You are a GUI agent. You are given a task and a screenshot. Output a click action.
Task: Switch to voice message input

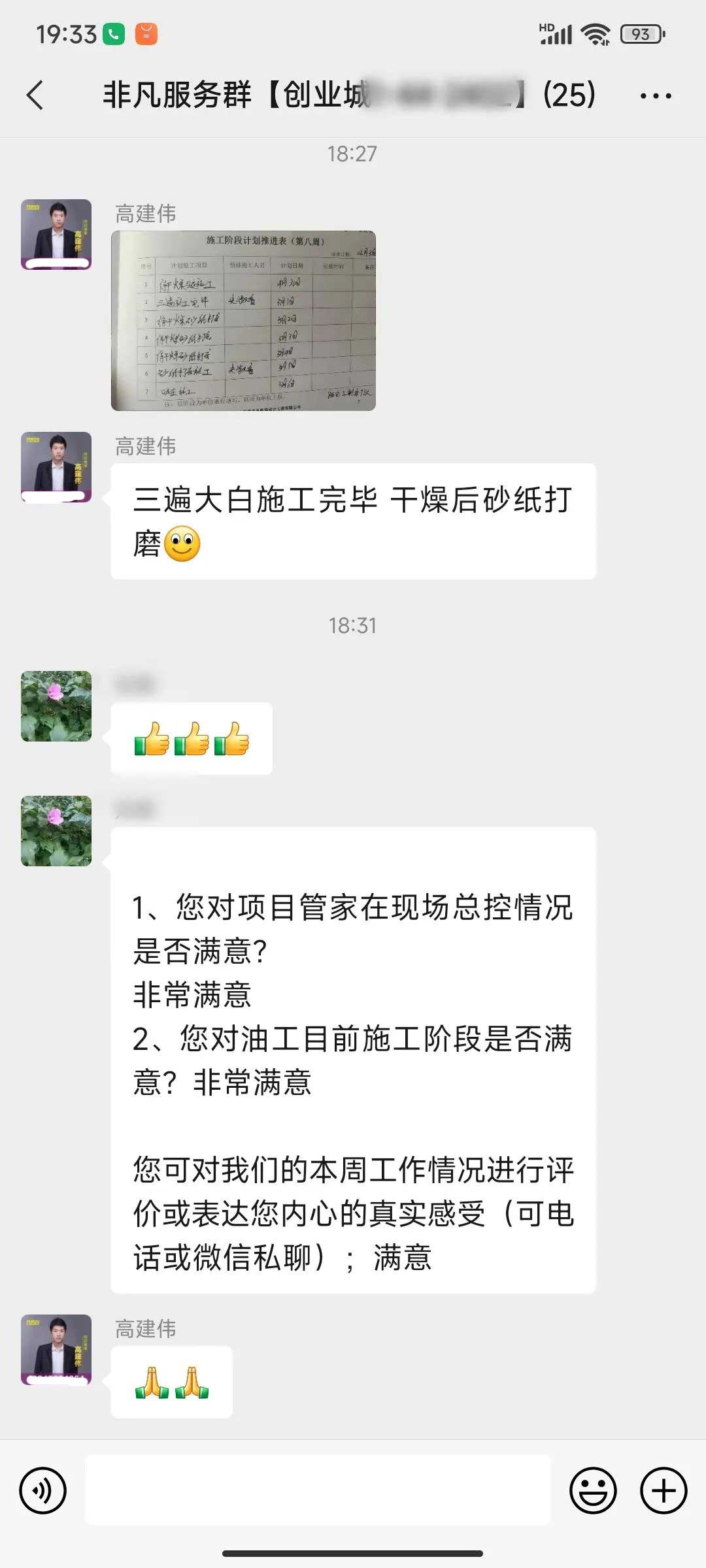(43, 1490)
